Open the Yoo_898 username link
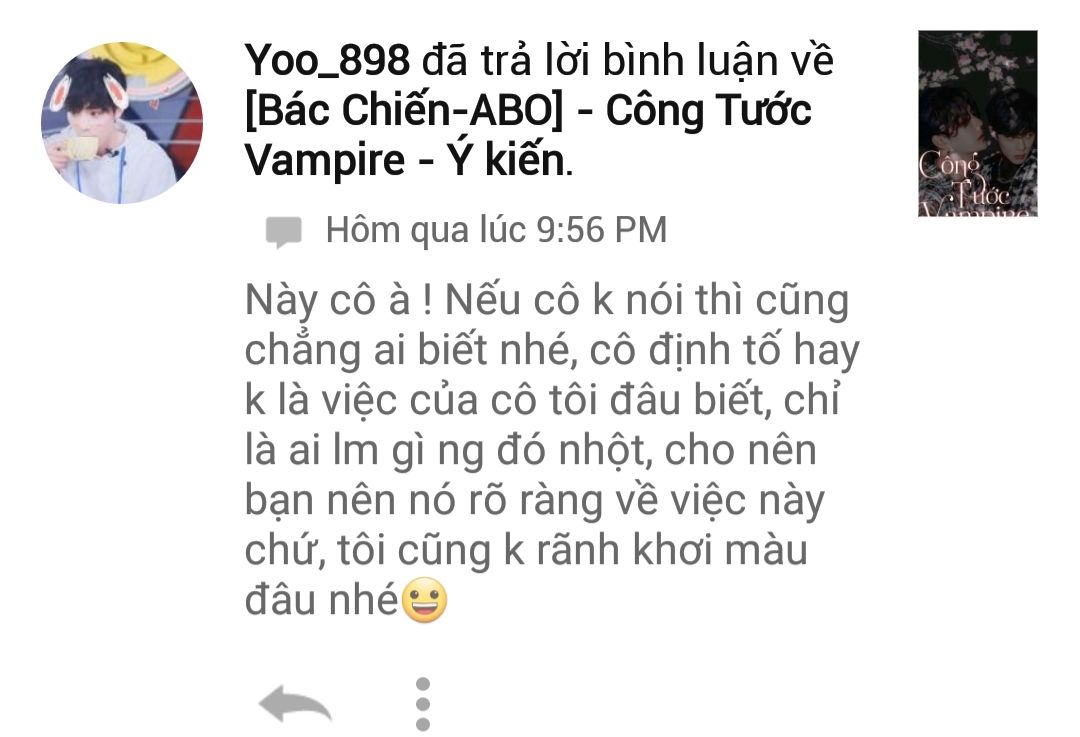Image resolution: width=1080 pixels, height=737 pixels. click(x=327, y=62)
